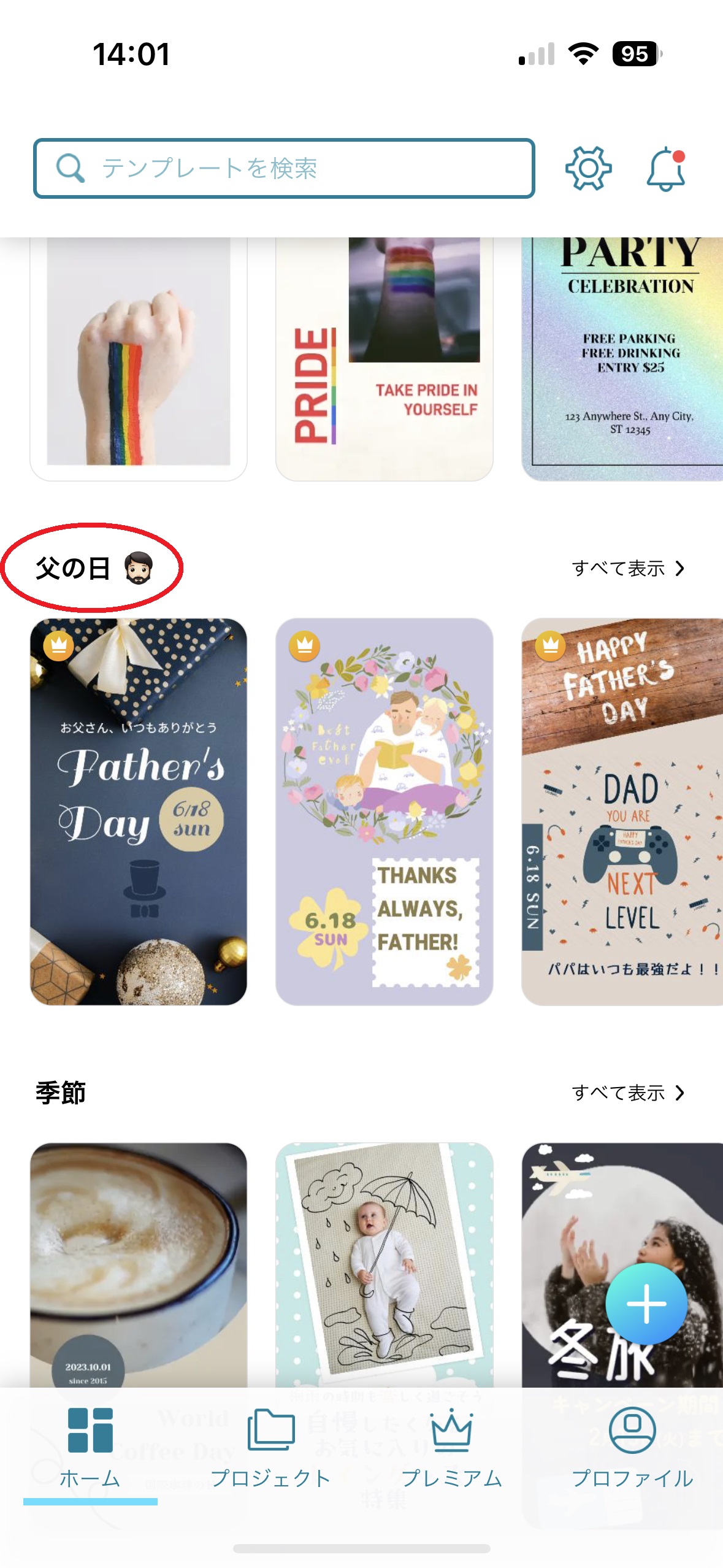Open the navy Father's Day 6/18 template

click(139, 811)
